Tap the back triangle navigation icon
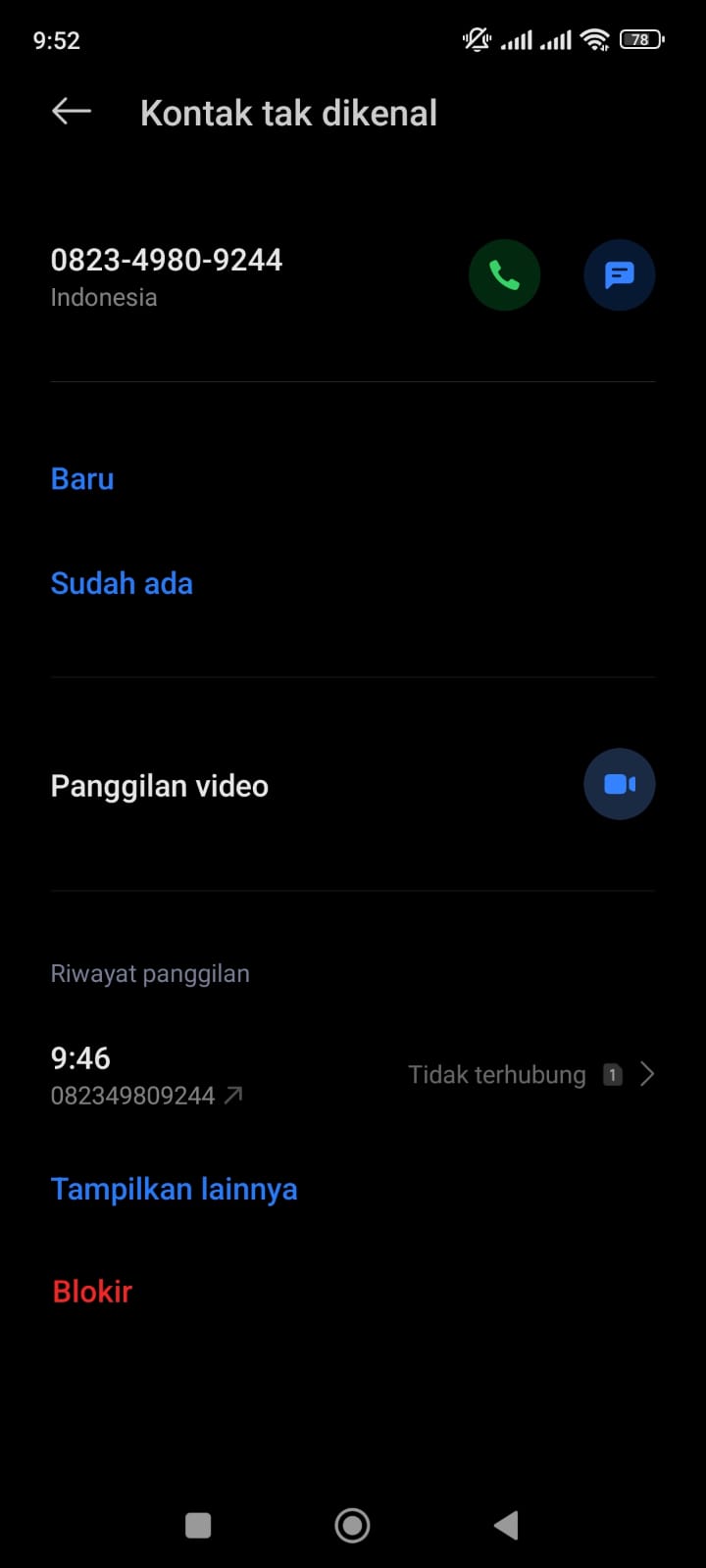Viewport: 706px width, 1568px height. [506, 1525]
